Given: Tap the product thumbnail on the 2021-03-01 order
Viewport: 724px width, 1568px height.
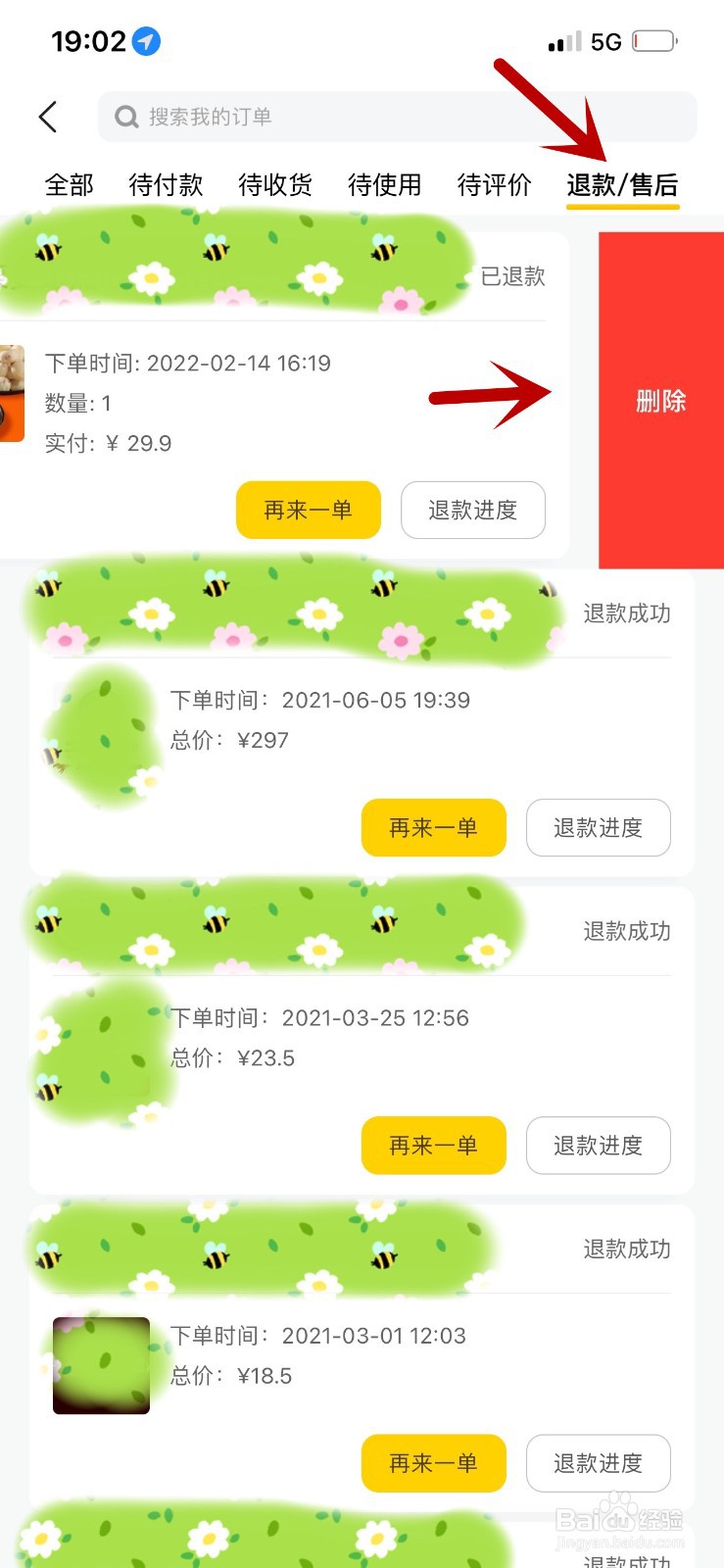Looking at the screenshot, I should point(99,1366).
